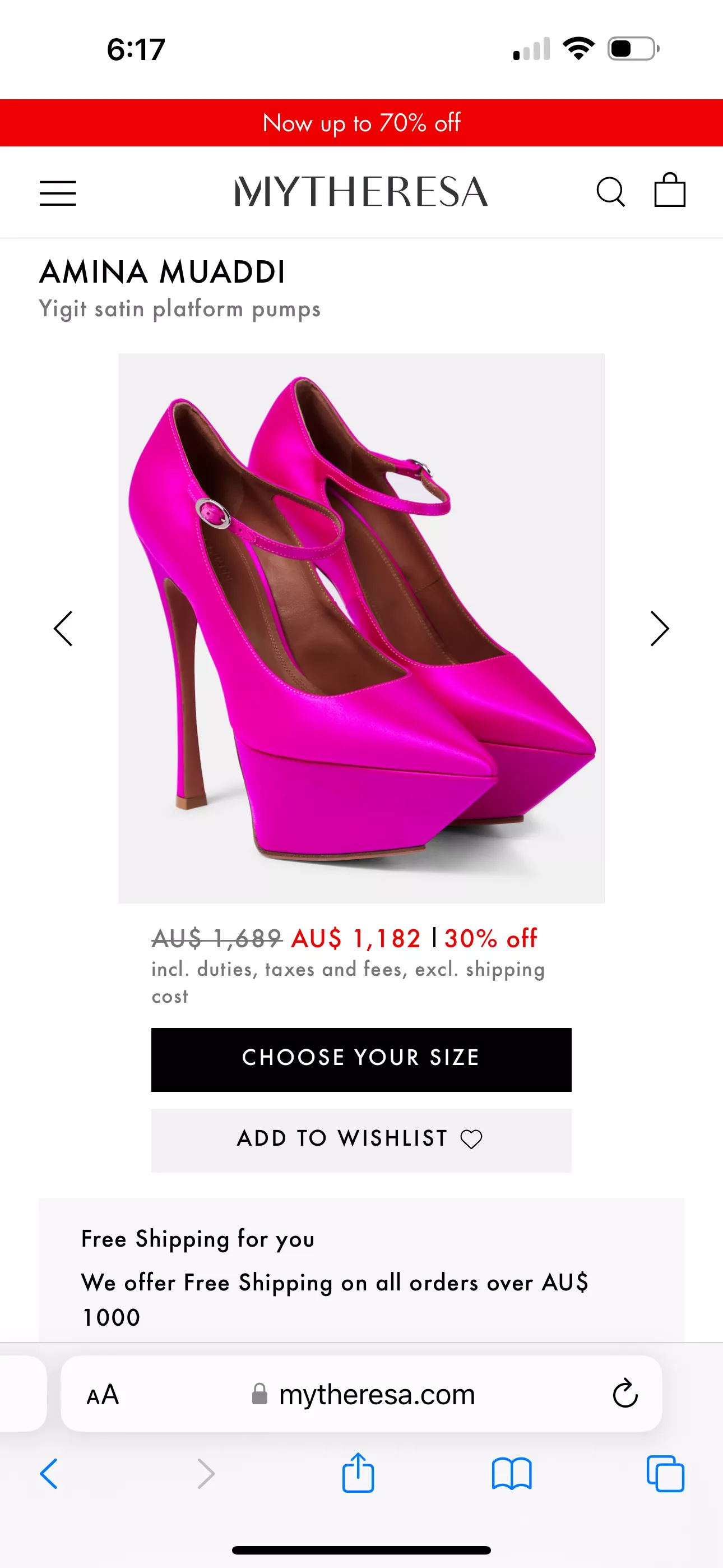Open the hamburger menu
This screenshot has height=1568, width=723.
58,193
